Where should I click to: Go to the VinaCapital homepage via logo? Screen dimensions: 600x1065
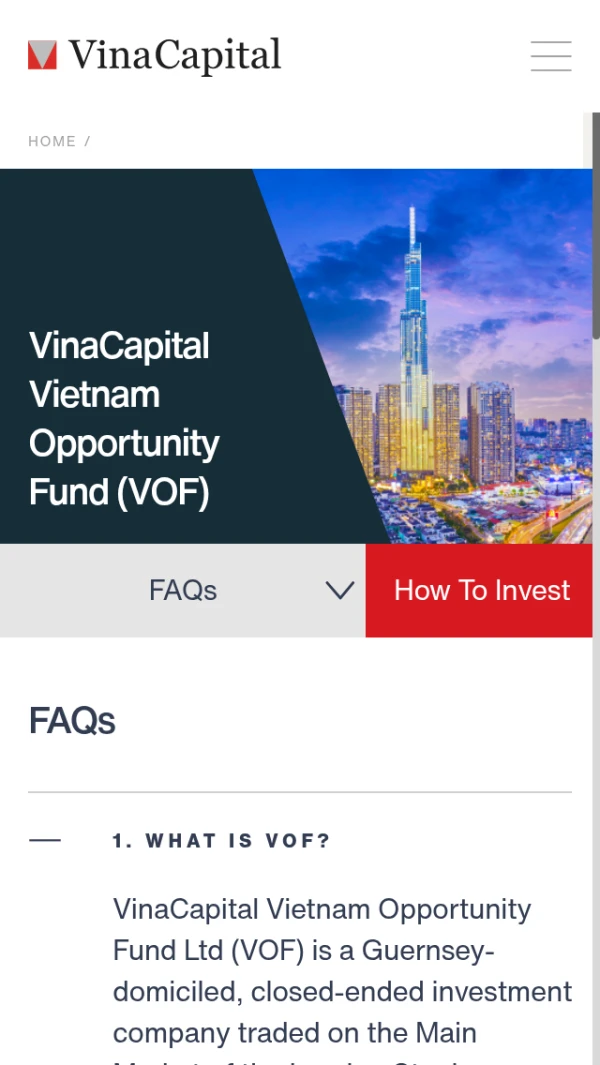pyautogui.click(x=154, y=56)
